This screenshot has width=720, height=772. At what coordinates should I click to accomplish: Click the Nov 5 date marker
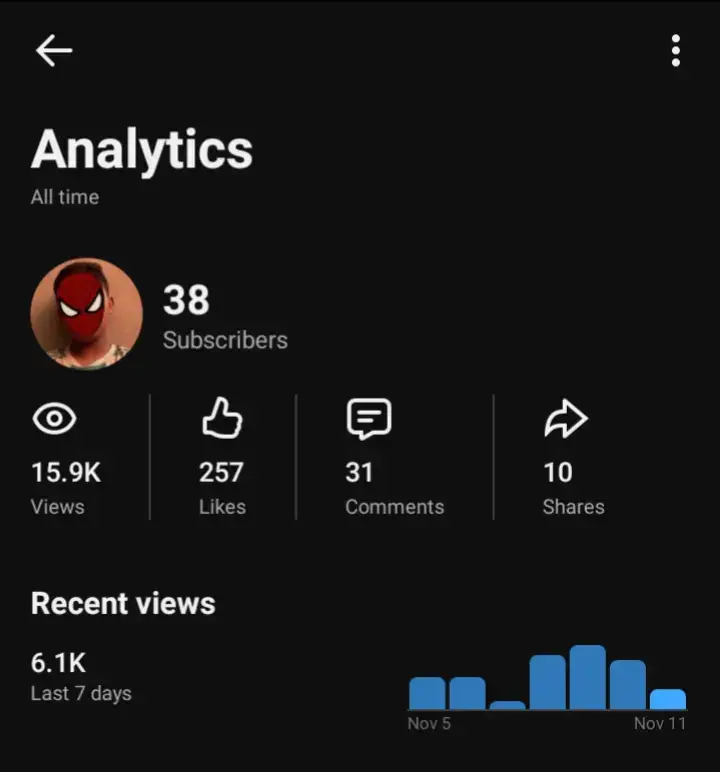(x=430, y=723)
